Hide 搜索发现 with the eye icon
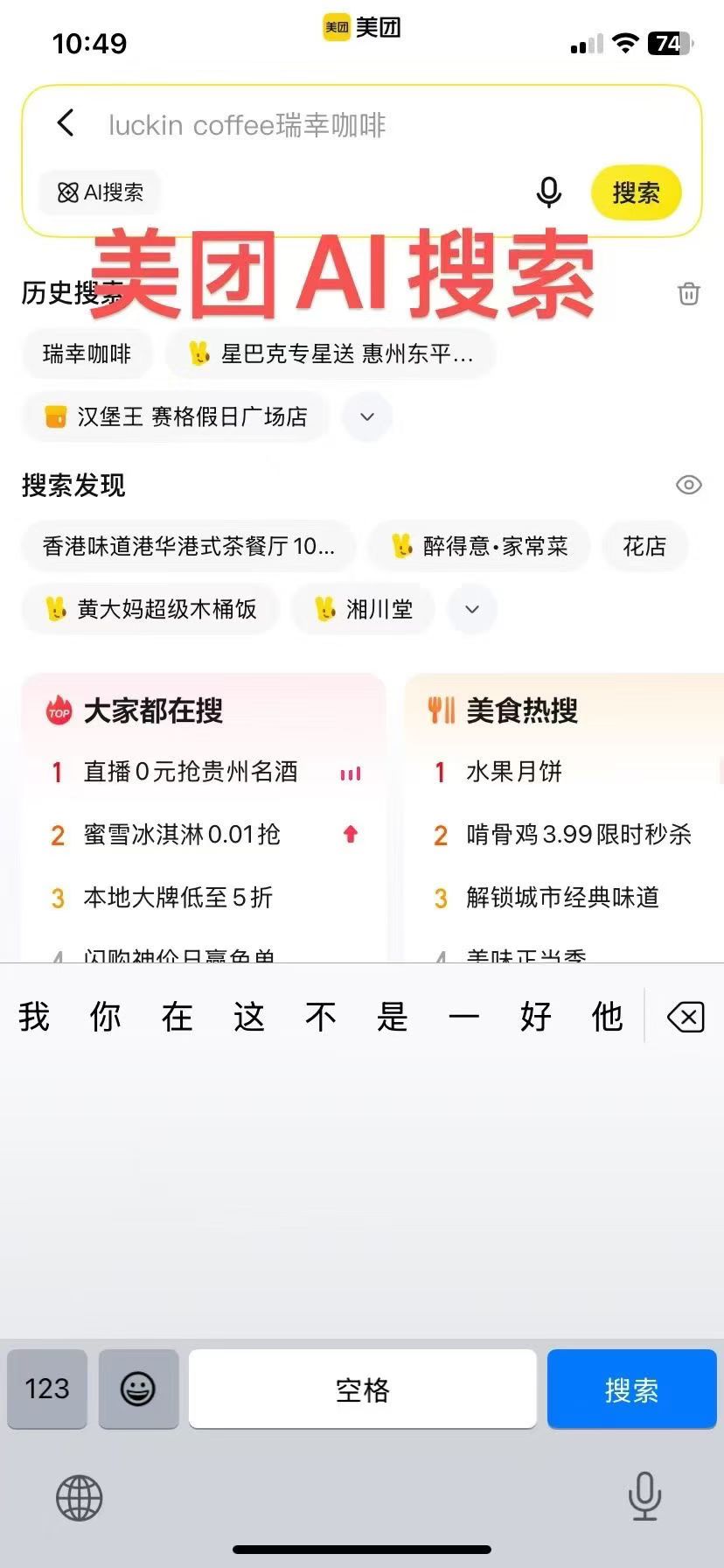724x1568 pixels. 689,485
